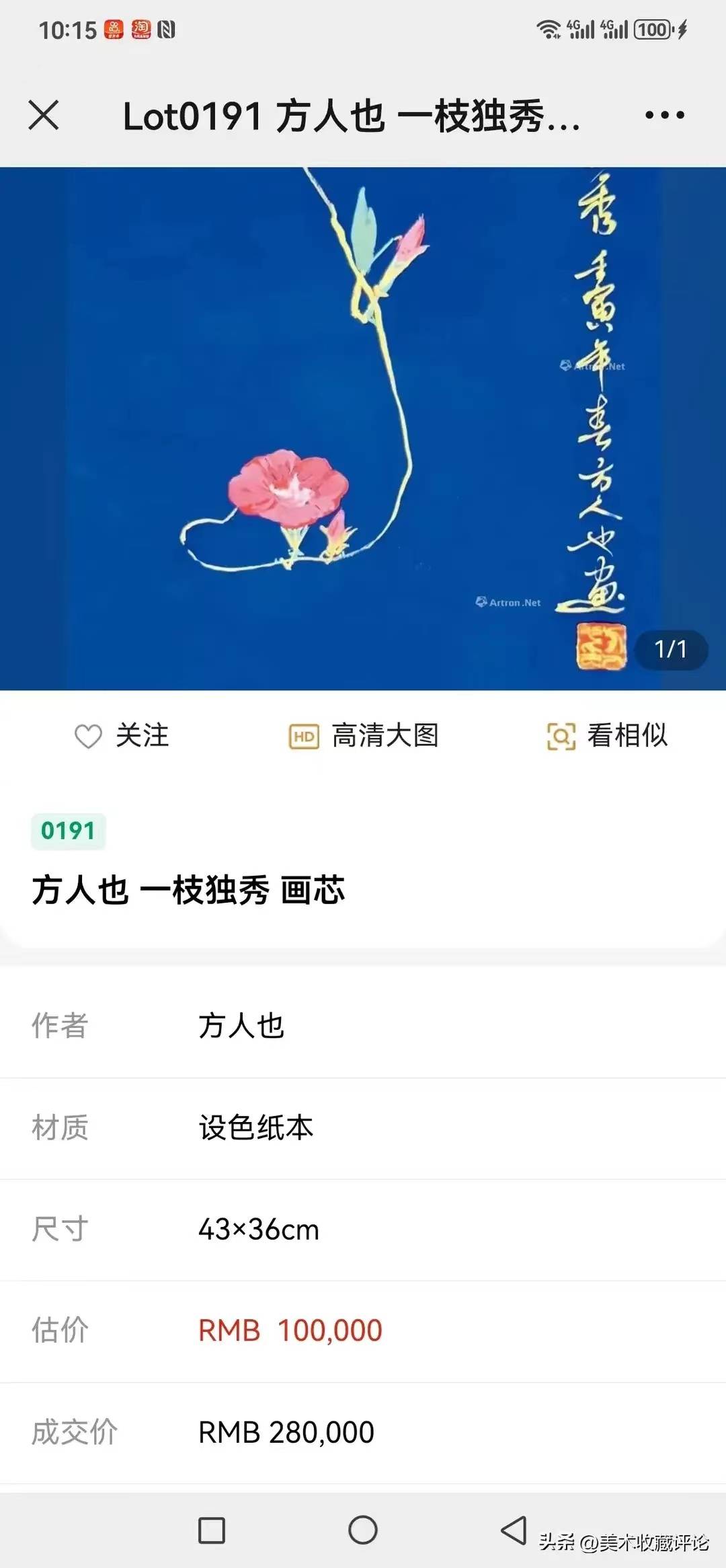Viewport: 726px width, 1568px height.
Task: View the 高清大图 HD image
Action: pyautogui.click(x=364, y=736)
